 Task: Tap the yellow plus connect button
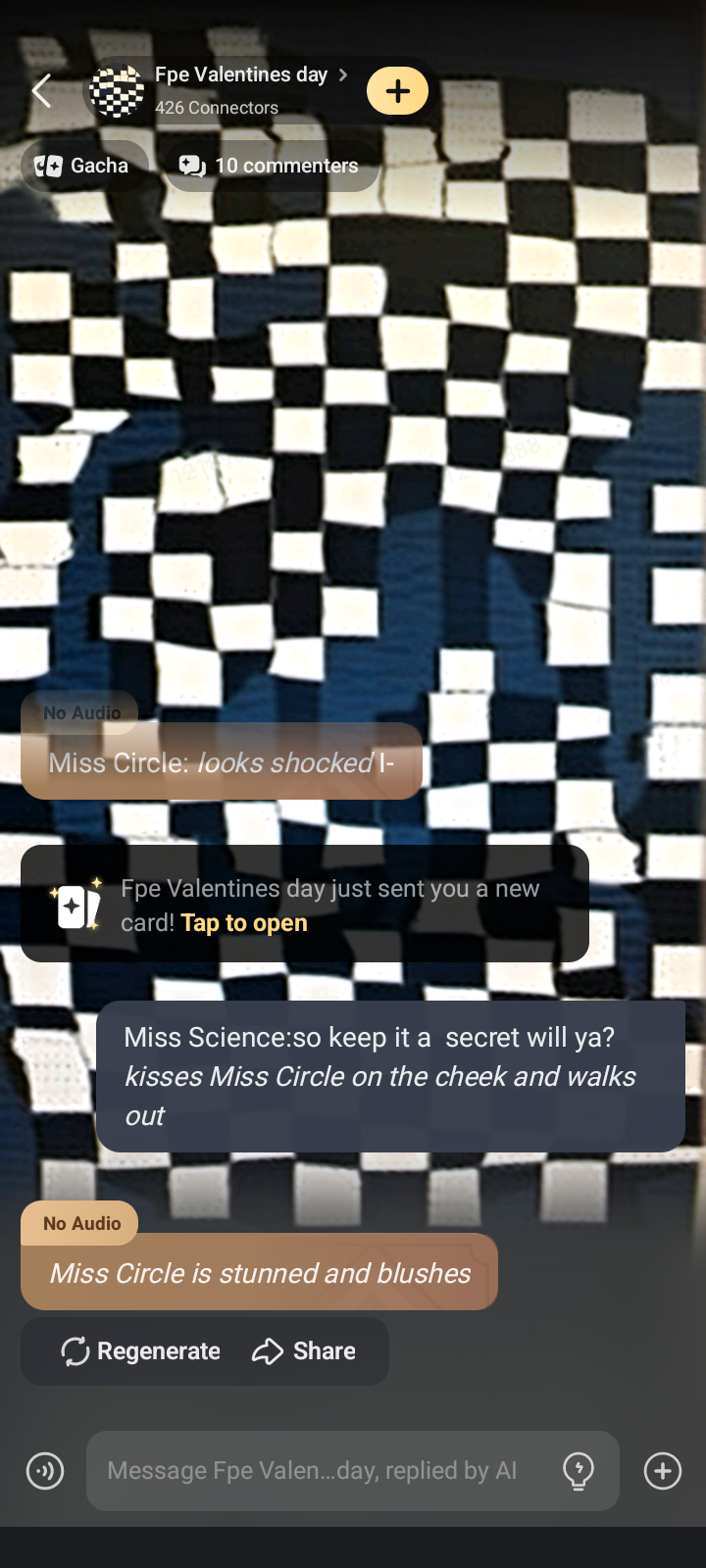point(397,91)
